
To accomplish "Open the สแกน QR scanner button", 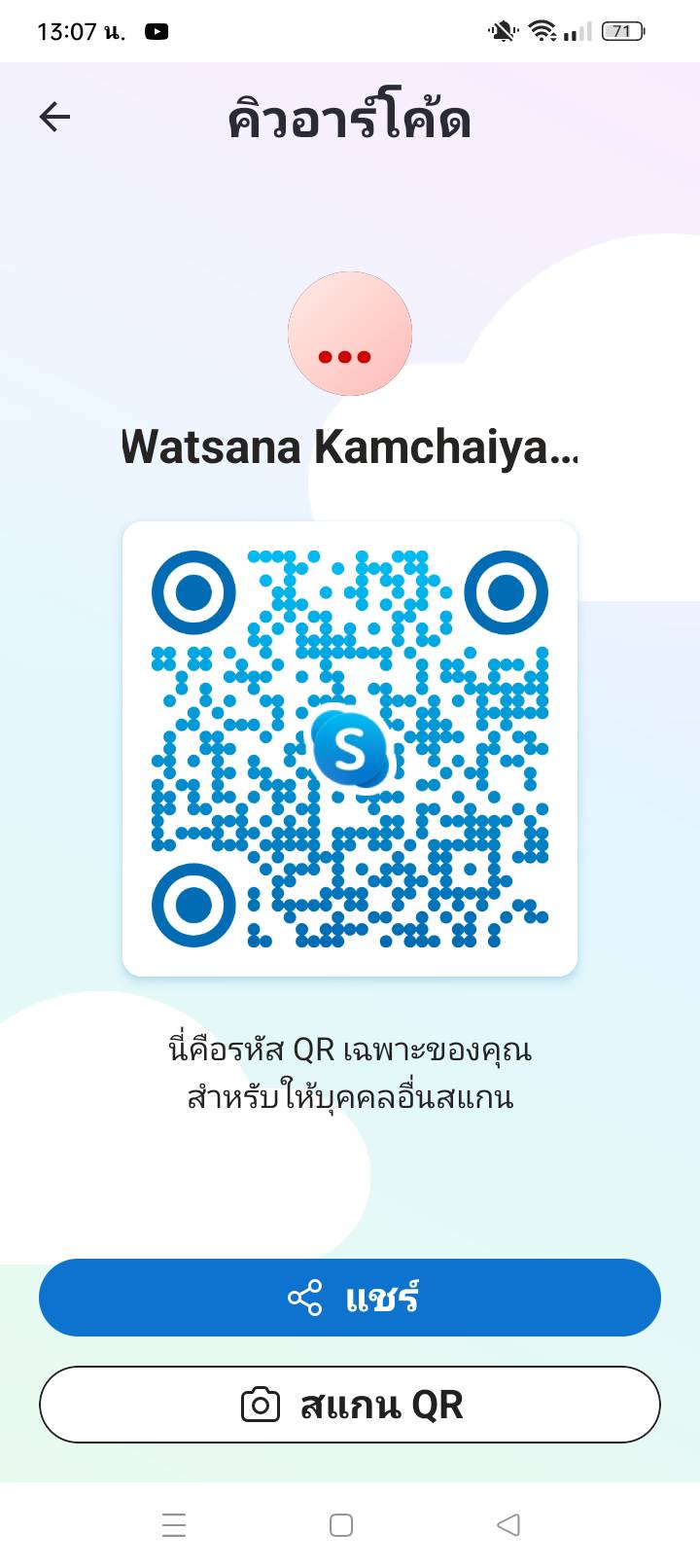I will (x=350, y=1405).
